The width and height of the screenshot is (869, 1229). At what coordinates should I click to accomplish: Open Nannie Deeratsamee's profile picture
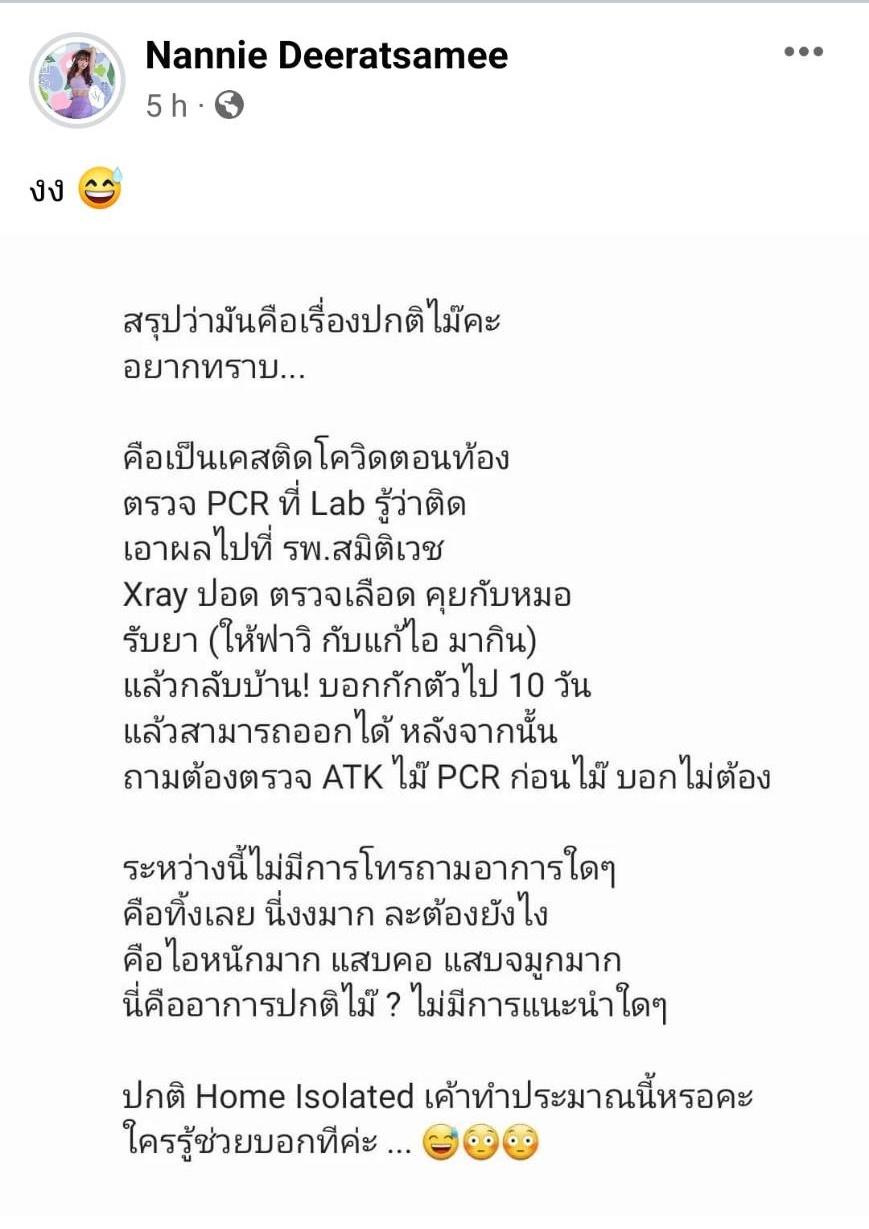77,80
